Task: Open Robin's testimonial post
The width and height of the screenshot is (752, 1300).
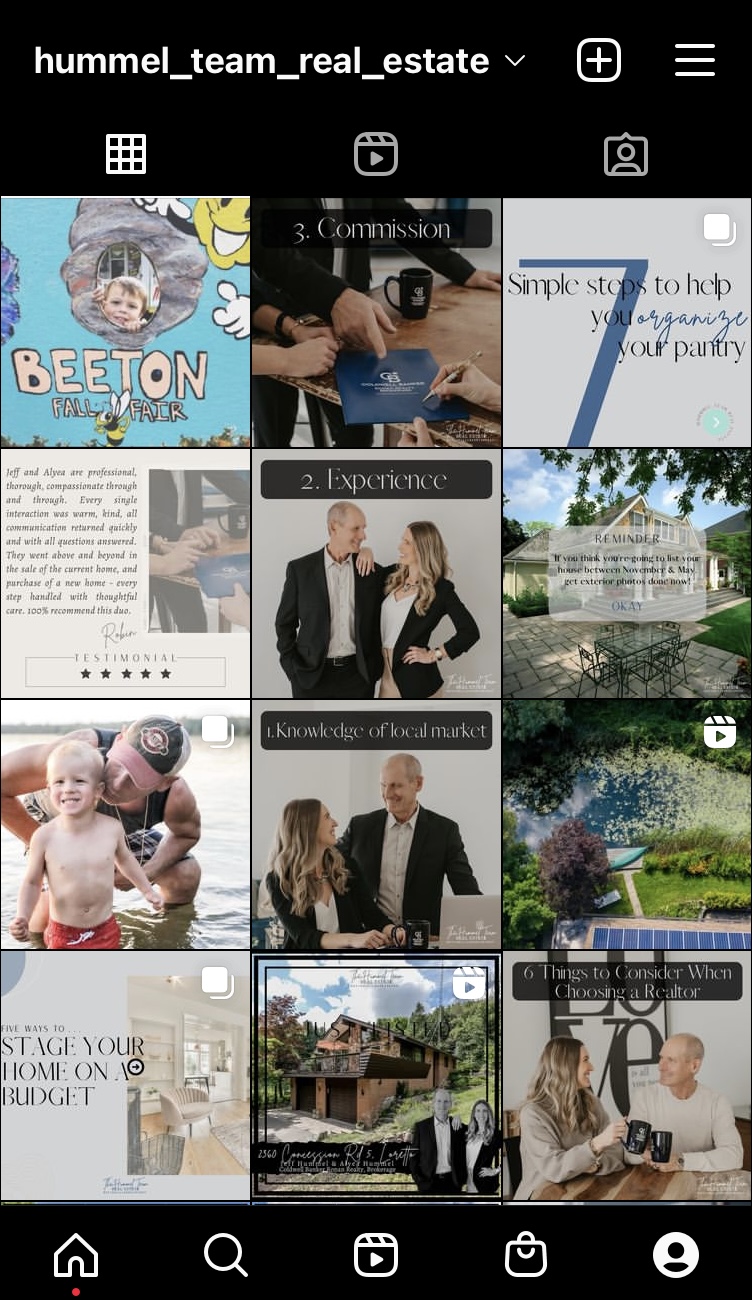Action: 125,573
